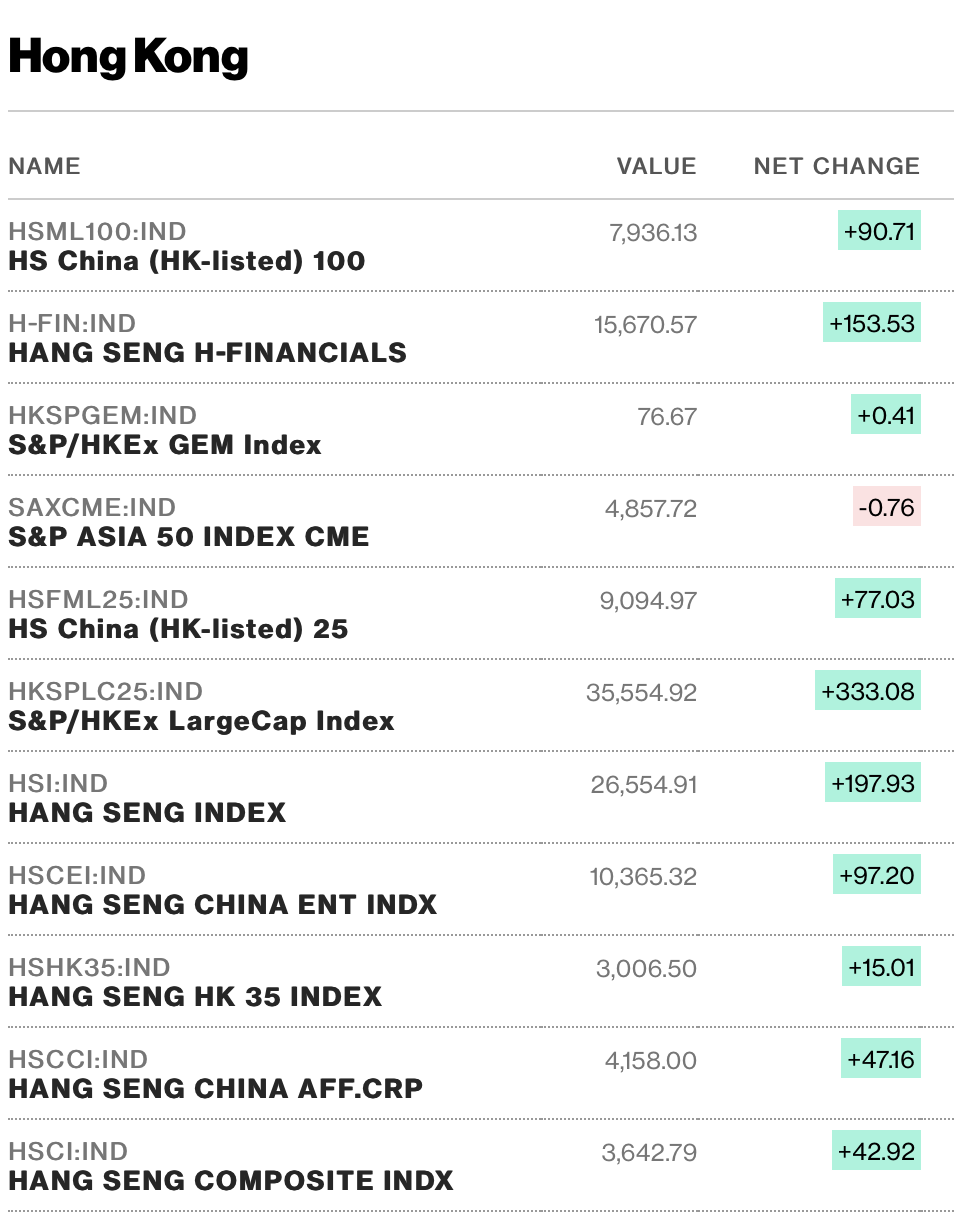Viewport: 954px width, 1218px height.
Task: Open the HANG SENG INDEX page
Action: [x=147, y=813]
